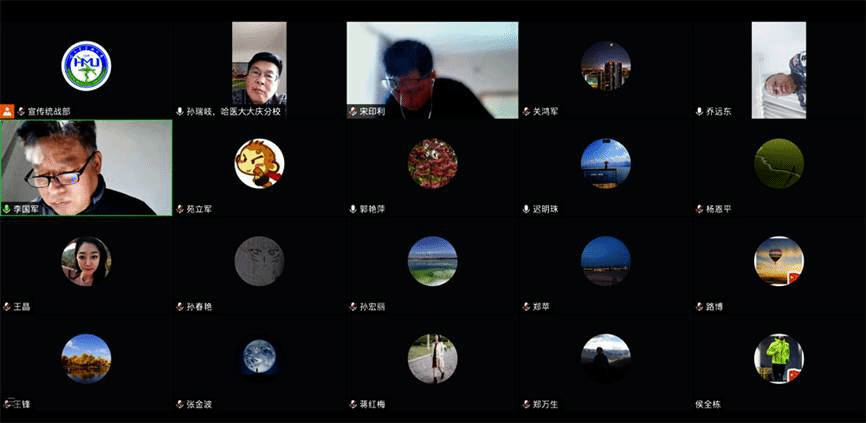Open 孙瑞岐 哈医大大庆分校 video tile

259,66
